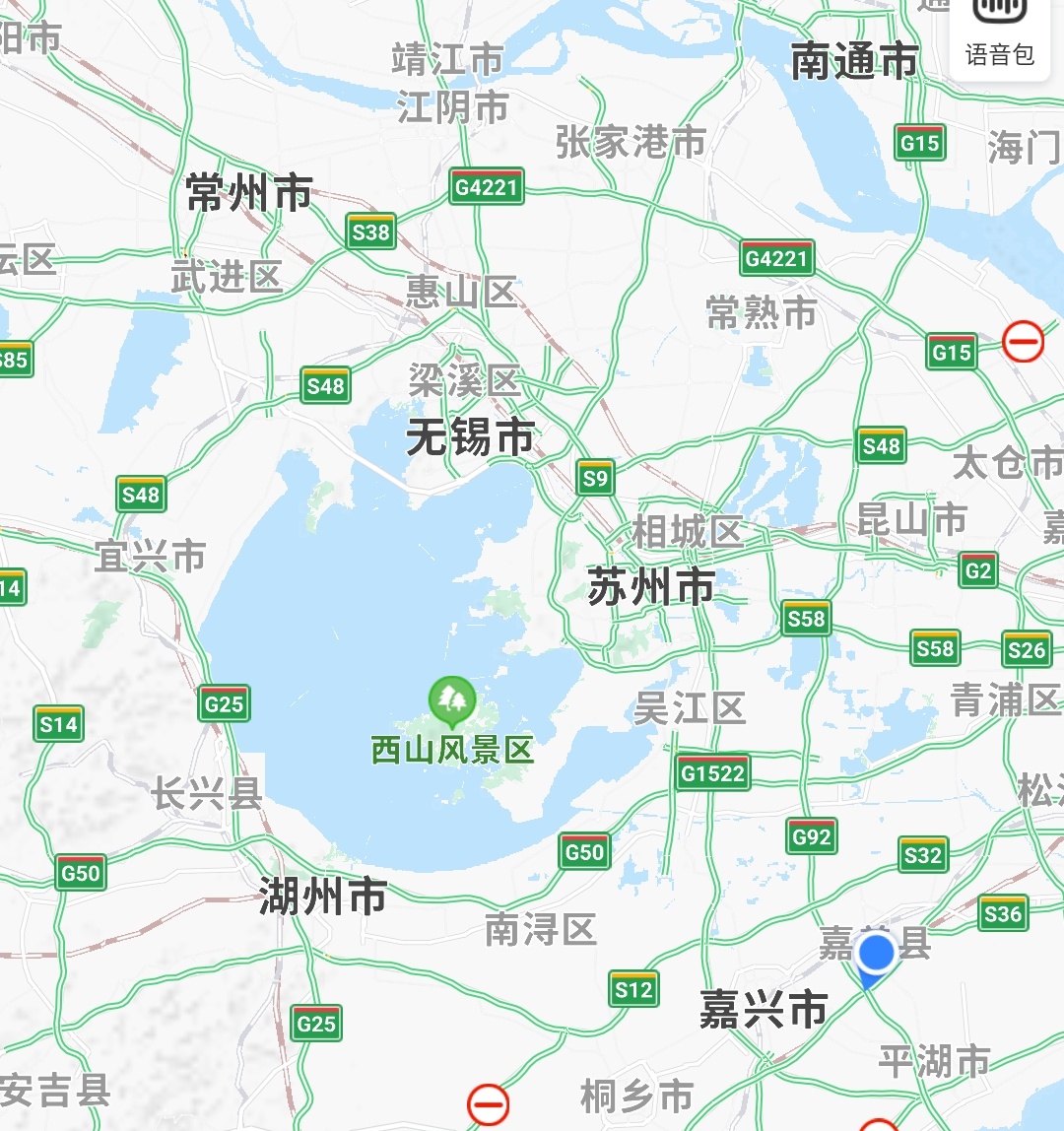The height and width of the screenshot is (1131, 1064).
Task: Open the road closure icon near 桐乡市
Action: [x=488, y=1104]
